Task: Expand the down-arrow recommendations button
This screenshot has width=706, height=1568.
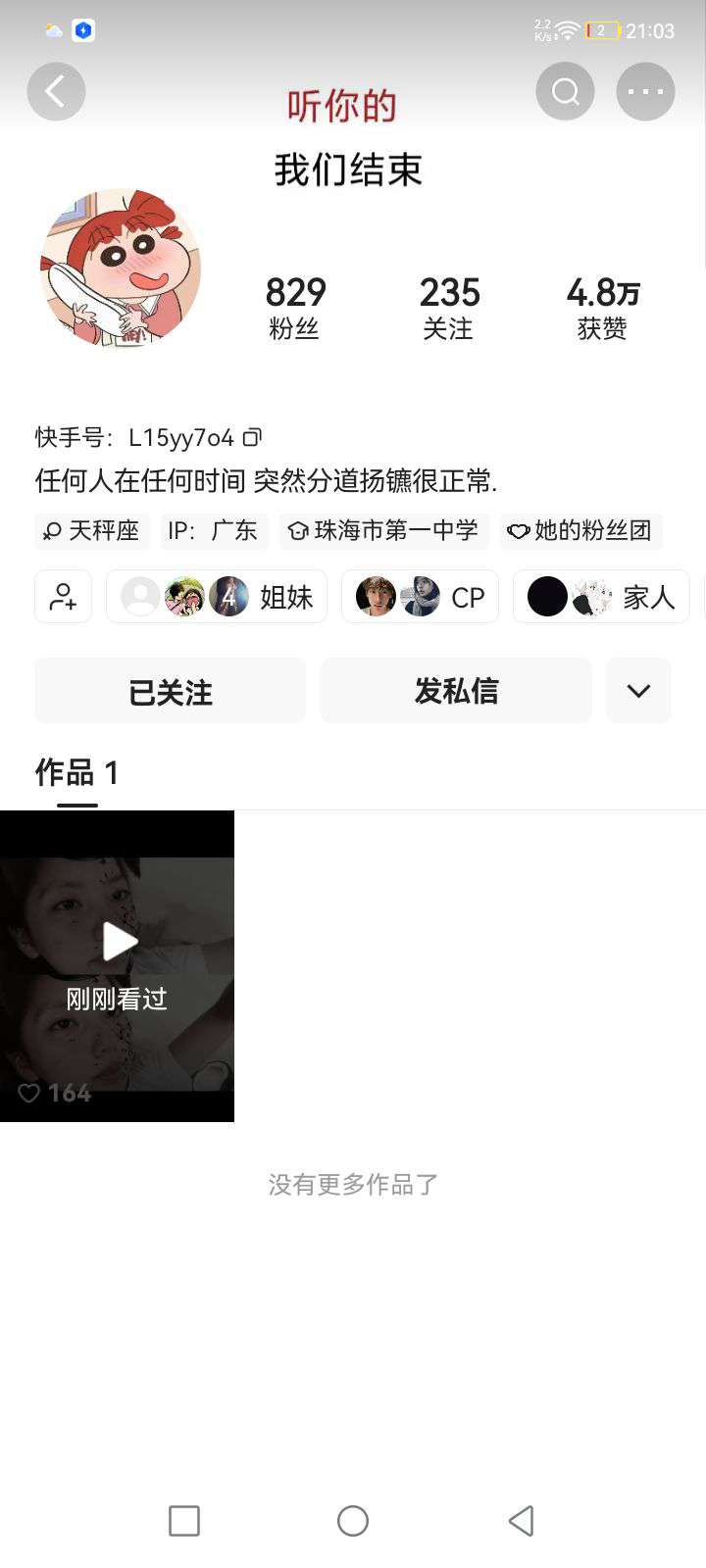Action: [638, 692]
